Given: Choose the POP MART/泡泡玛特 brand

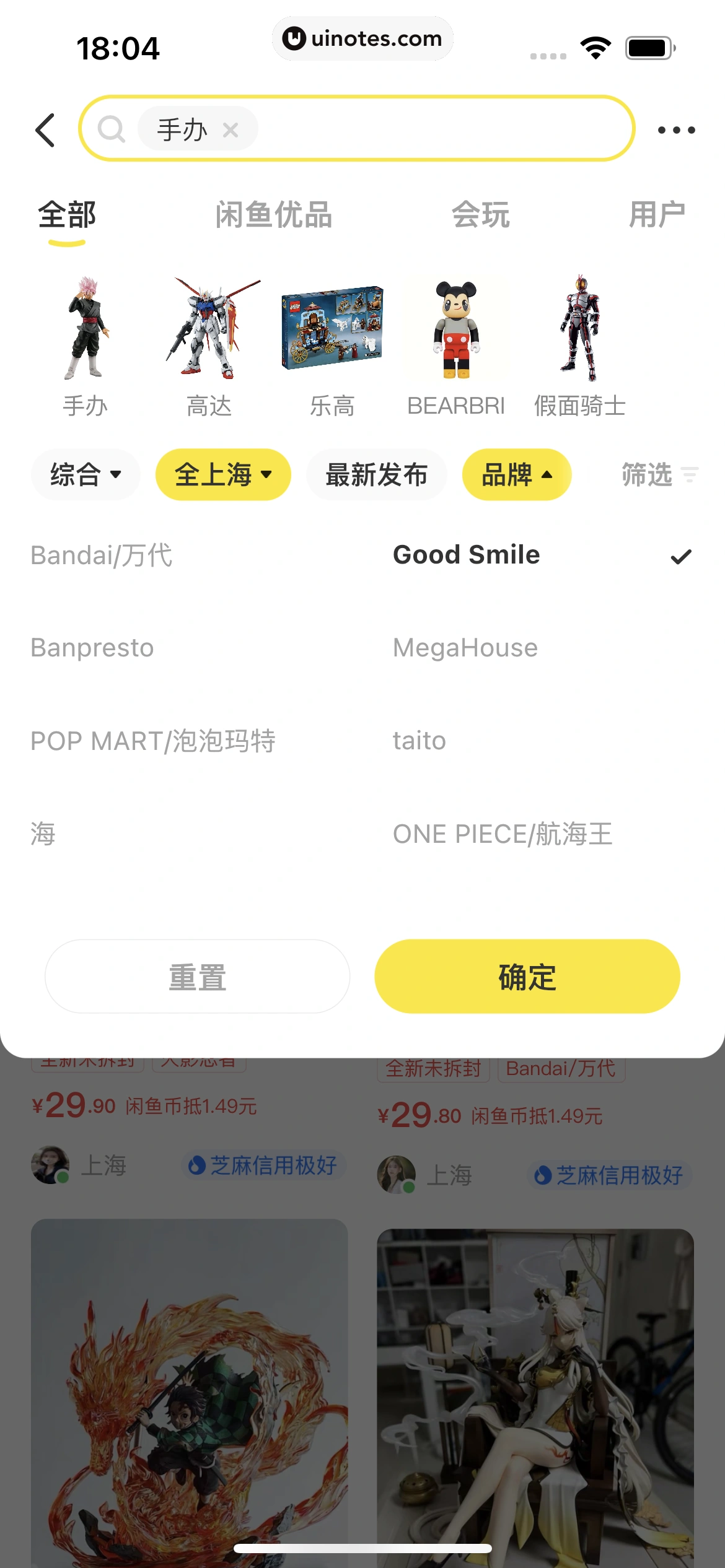Looking at the screenshot, I should pyautogui.click(x=153, y=741).
